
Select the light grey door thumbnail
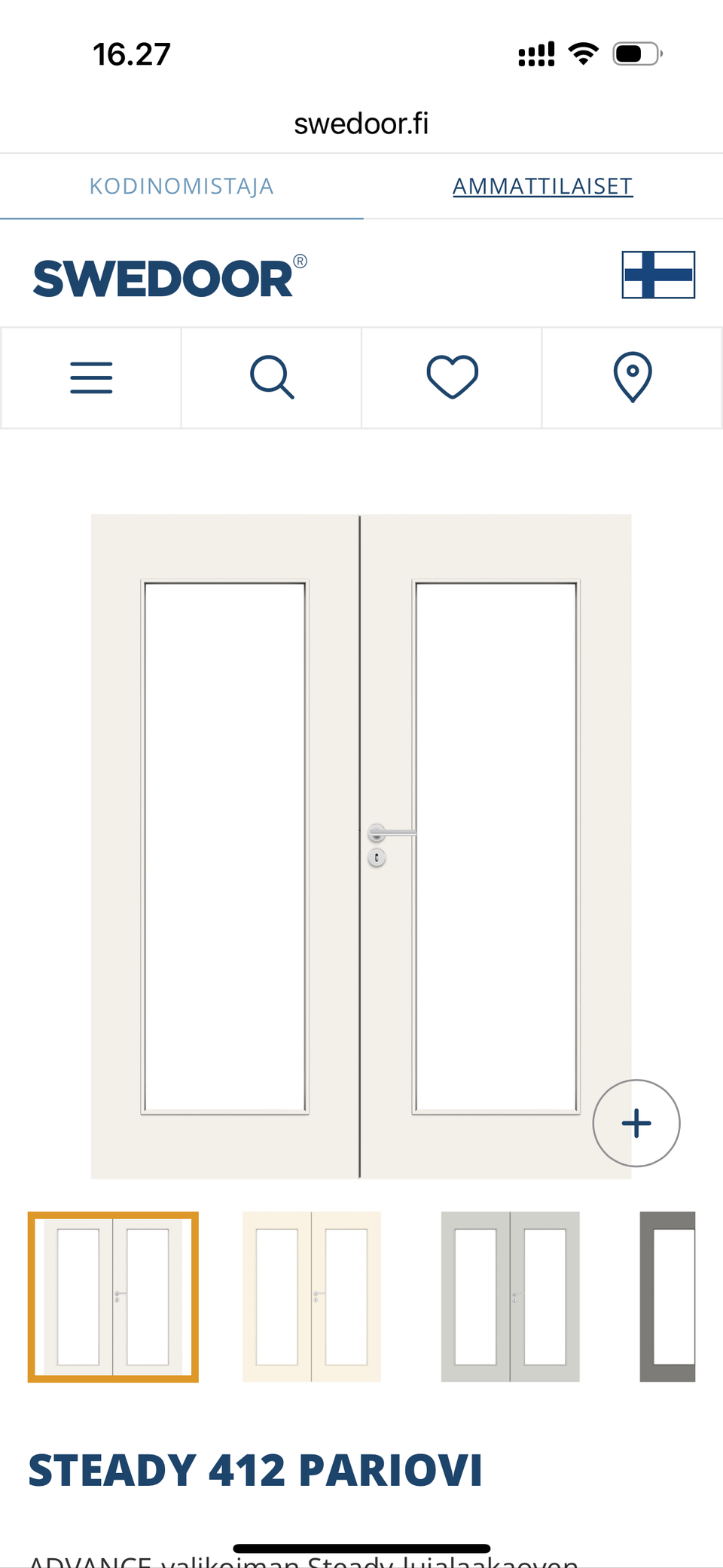511,1297
